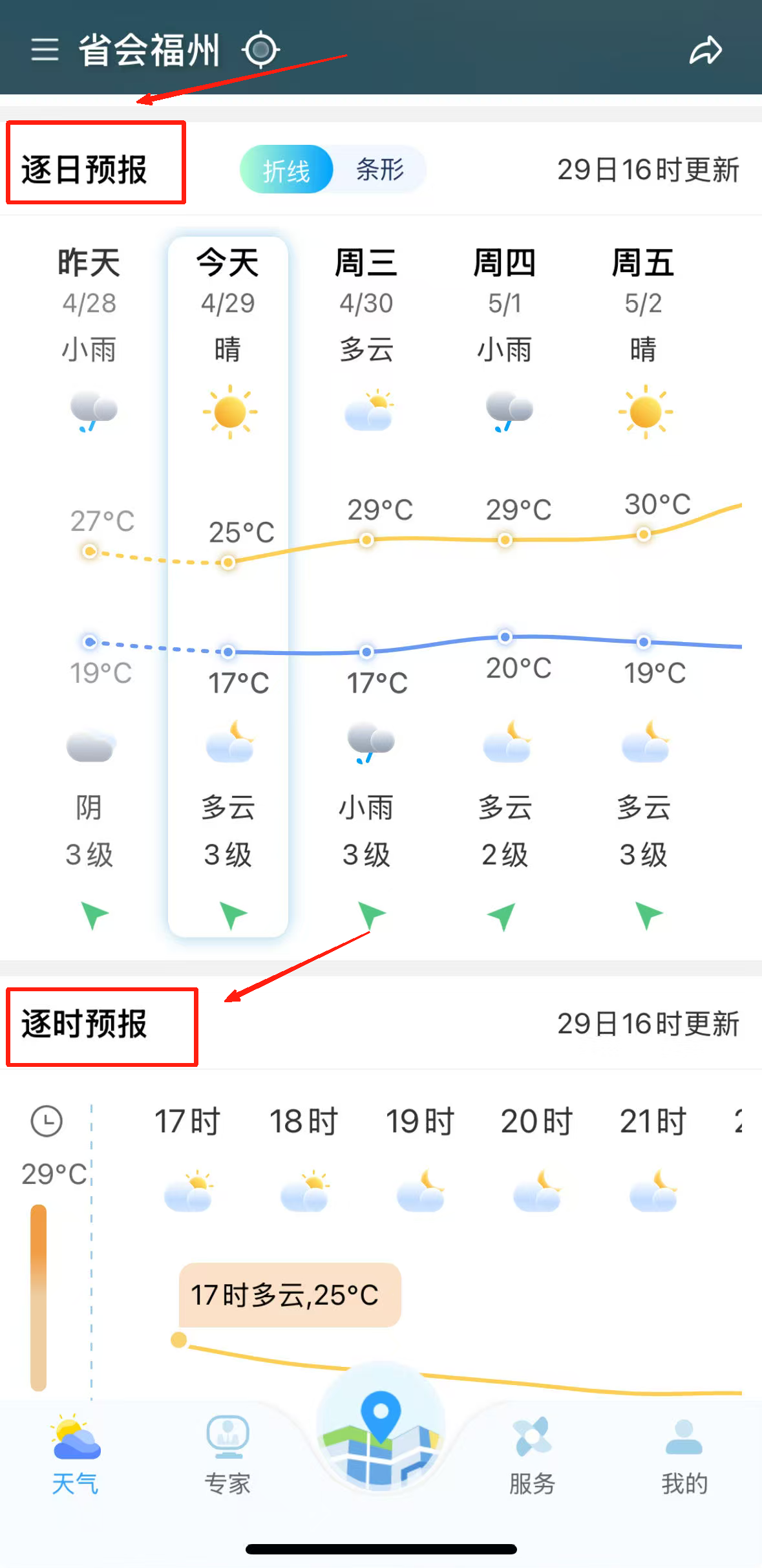Go to the 我的 tab
This screenshot has height=1568, width=762.
point(684,1456)
